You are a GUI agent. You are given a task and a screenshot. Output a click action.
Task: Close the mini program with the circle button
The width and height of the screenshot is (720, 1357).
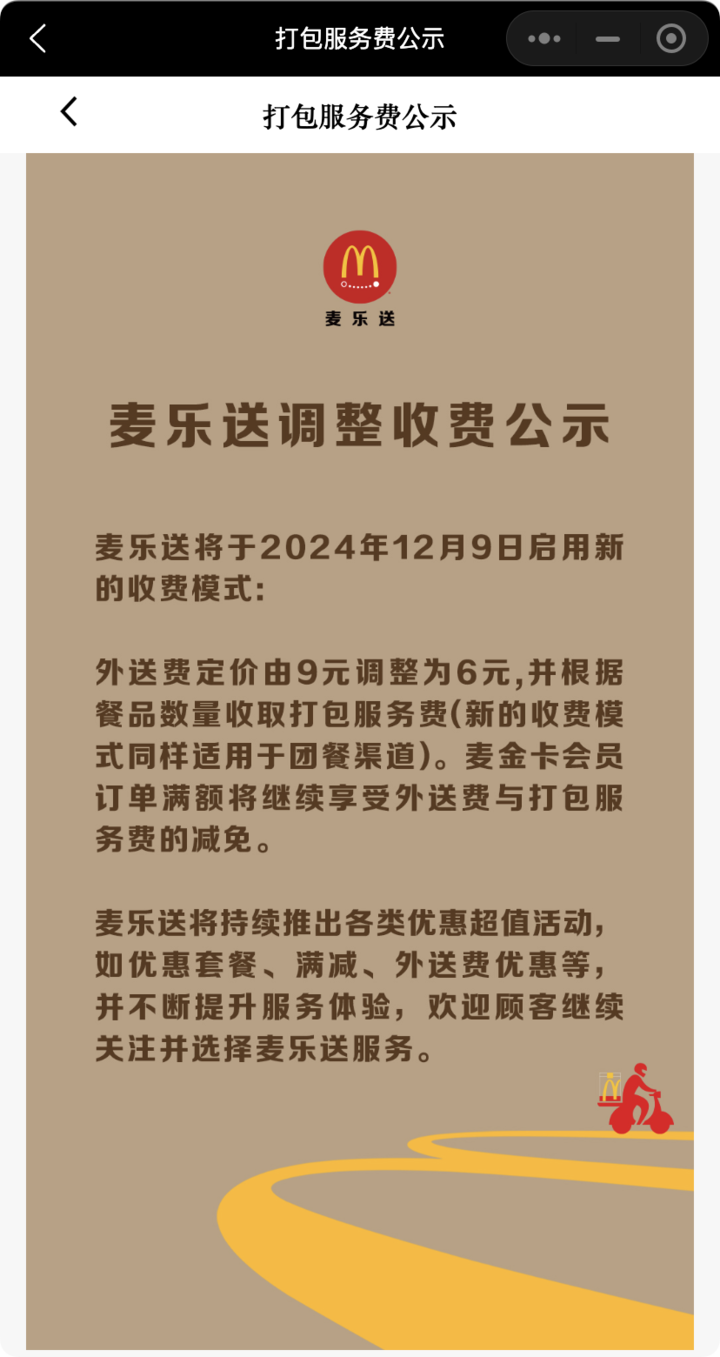(670, 39)
